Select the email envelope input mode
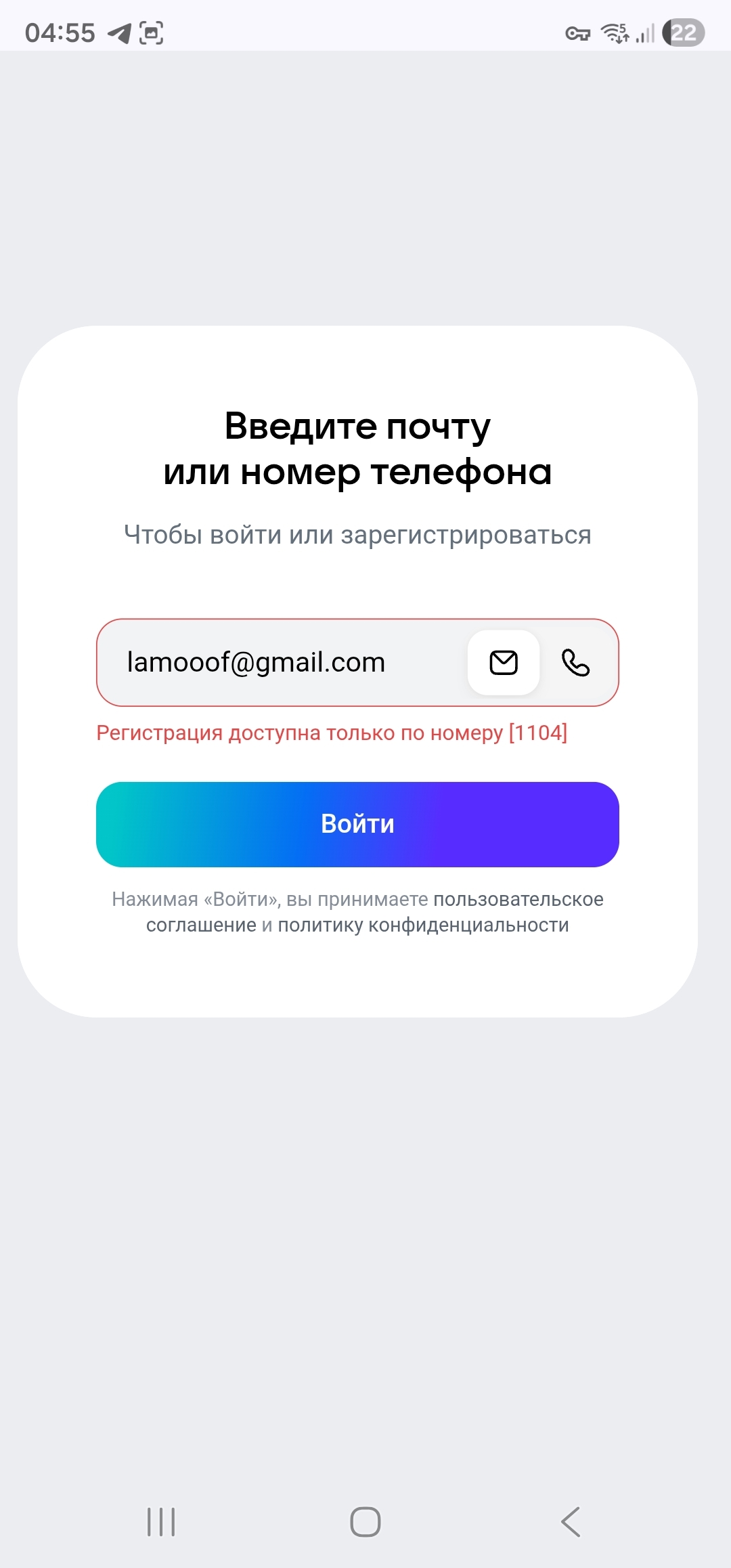731x1568 pixels. pyautogui.click(x=504, y=662)
